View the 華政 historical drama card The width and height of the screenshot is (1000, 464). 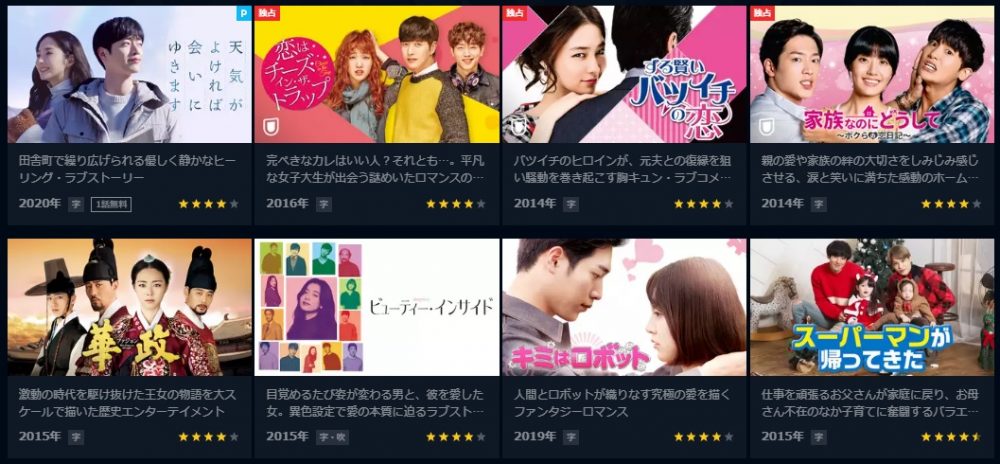click(x=129, y=307)
